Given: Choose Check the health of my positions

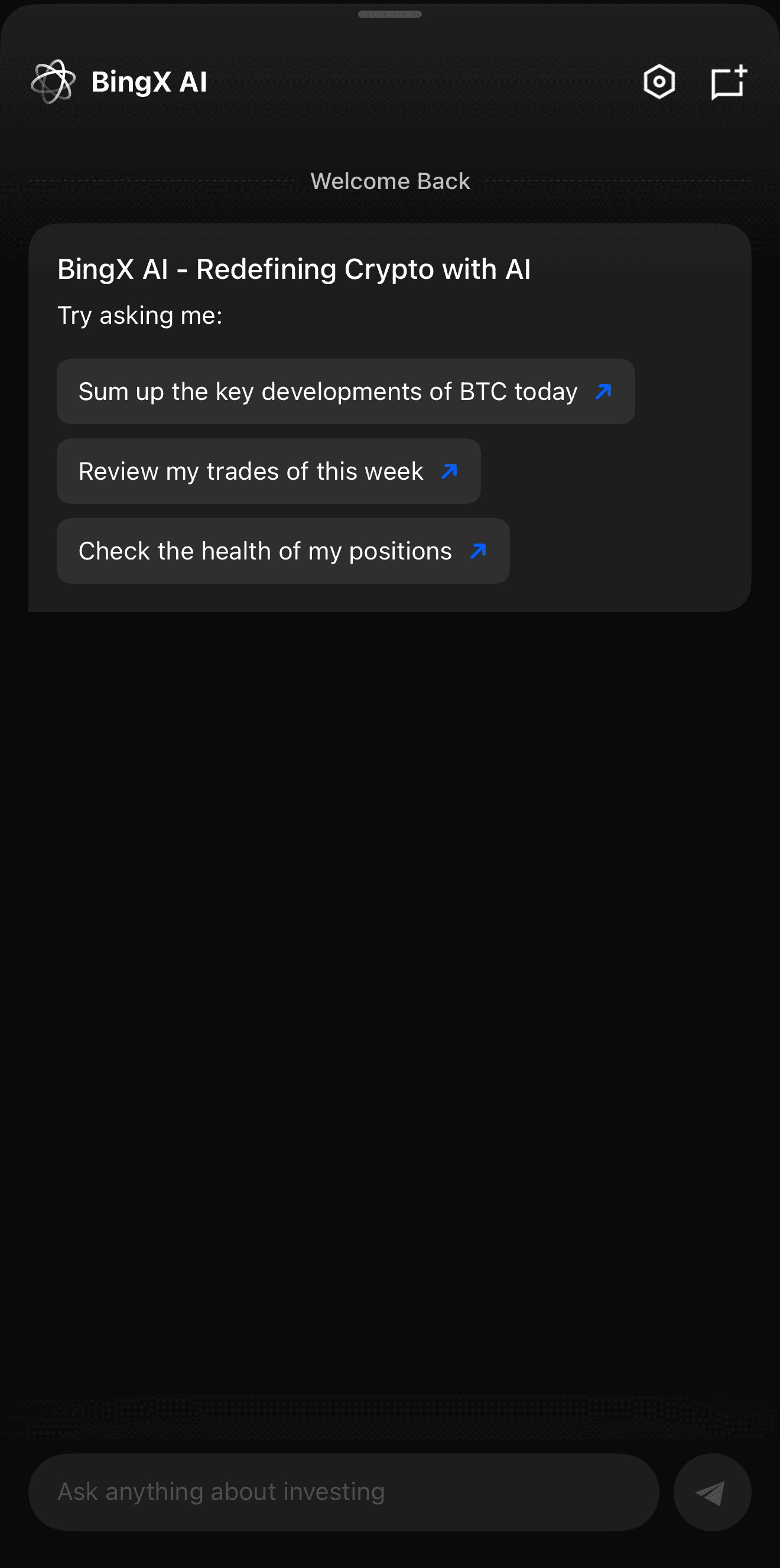Looking at the screenshot, I should (x=283, y=551).
